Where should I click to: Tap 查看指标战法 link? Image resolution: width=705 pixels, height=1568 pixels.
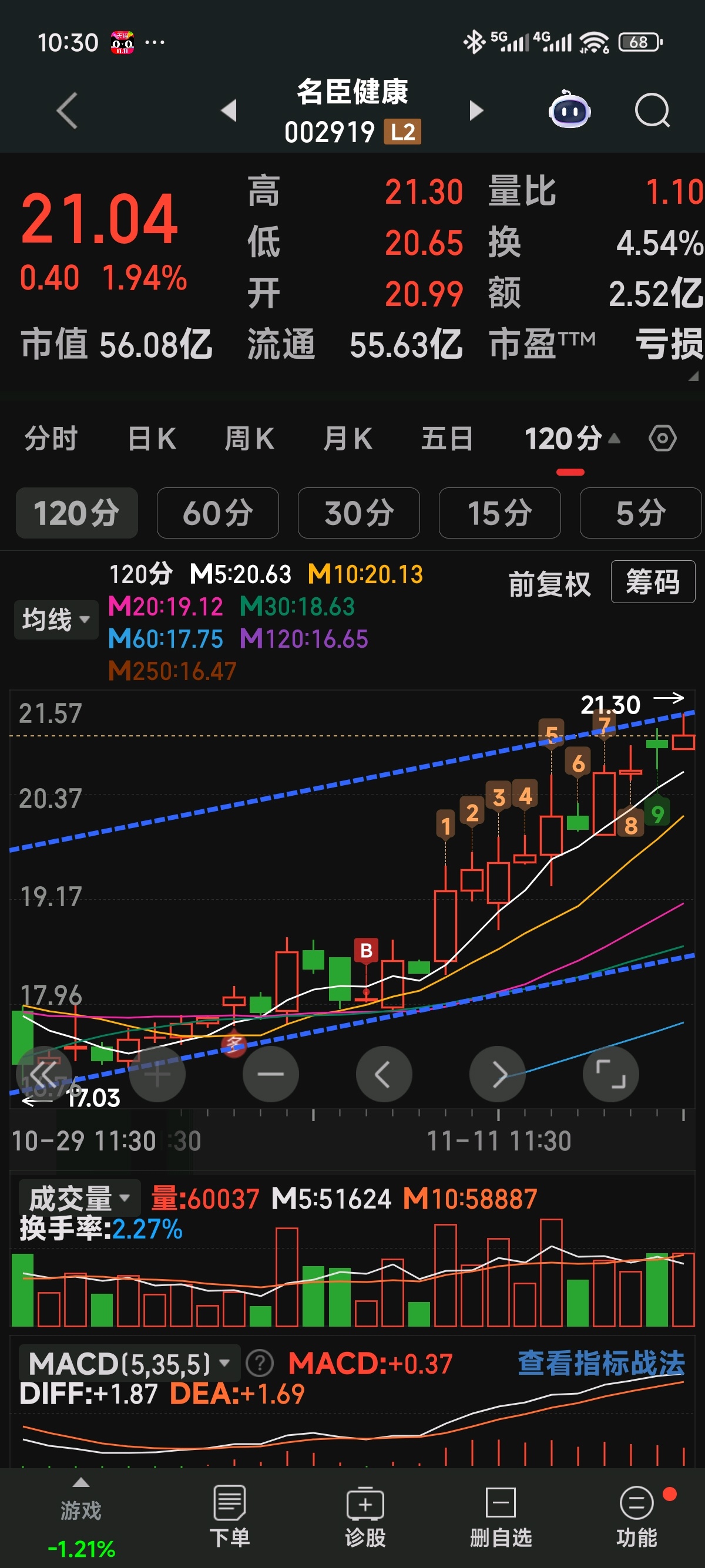tap(601, 1363)
